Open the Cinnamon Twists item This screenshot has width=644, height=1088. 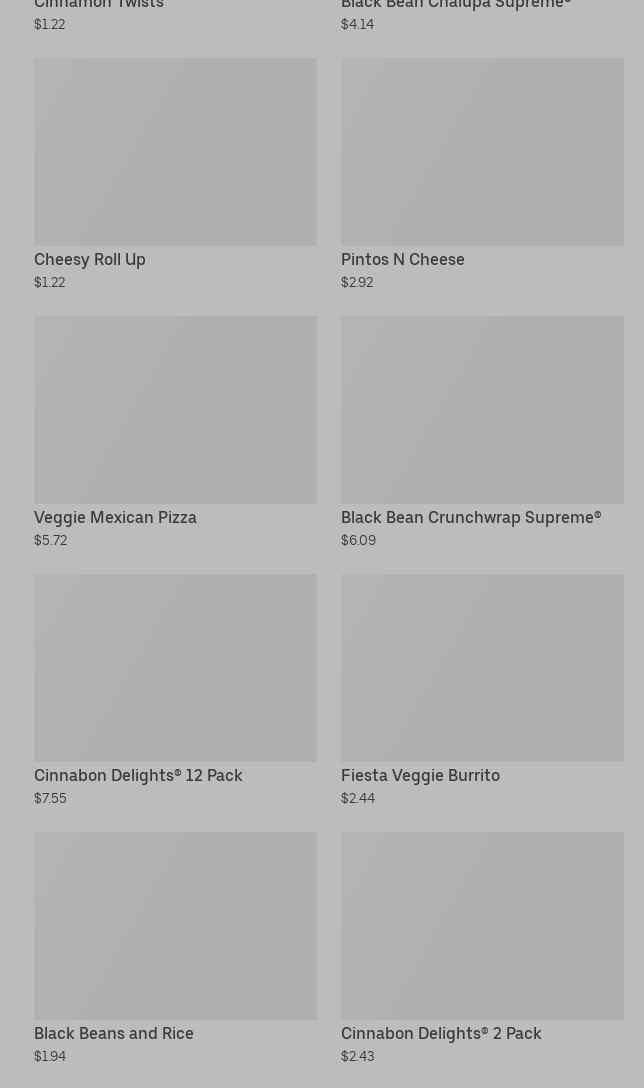175,15
